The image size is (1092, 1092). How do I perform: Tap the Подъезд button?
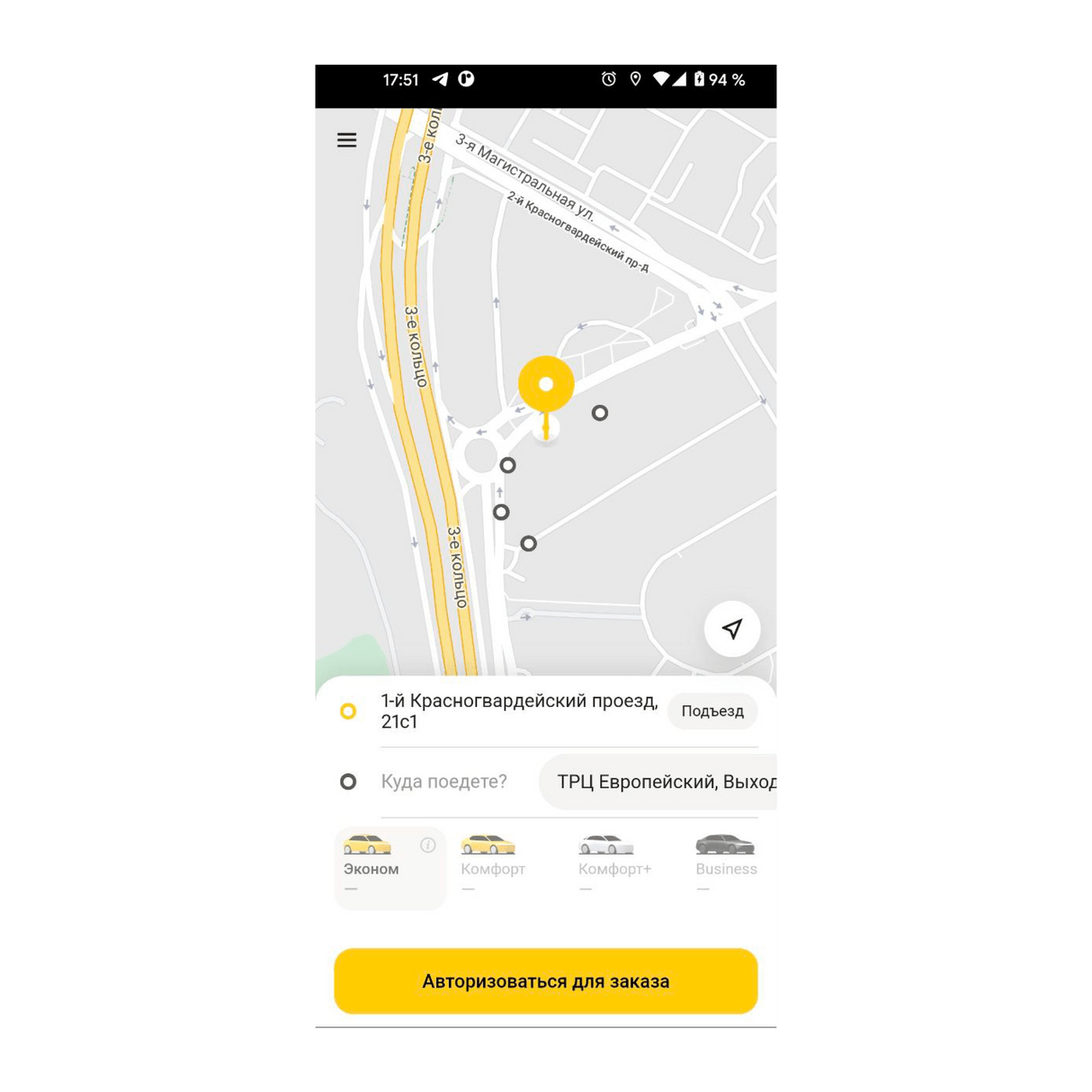pos(712,711)
